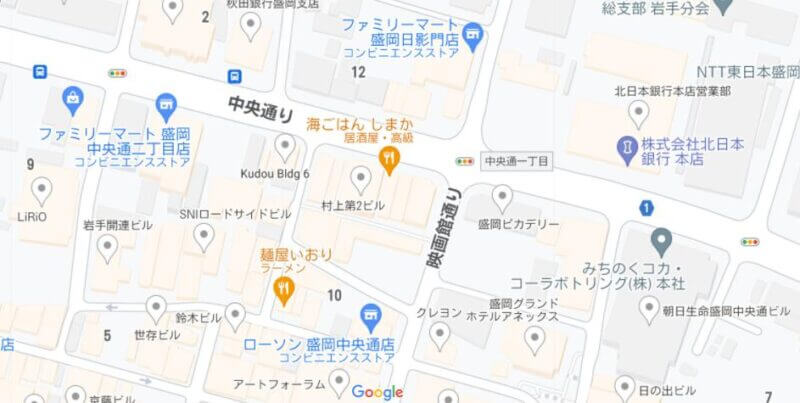Screen dimensions: 800x403
Task: Tap the みちのくコカ・コーラボトリング marker
Action: pos(660,240)
